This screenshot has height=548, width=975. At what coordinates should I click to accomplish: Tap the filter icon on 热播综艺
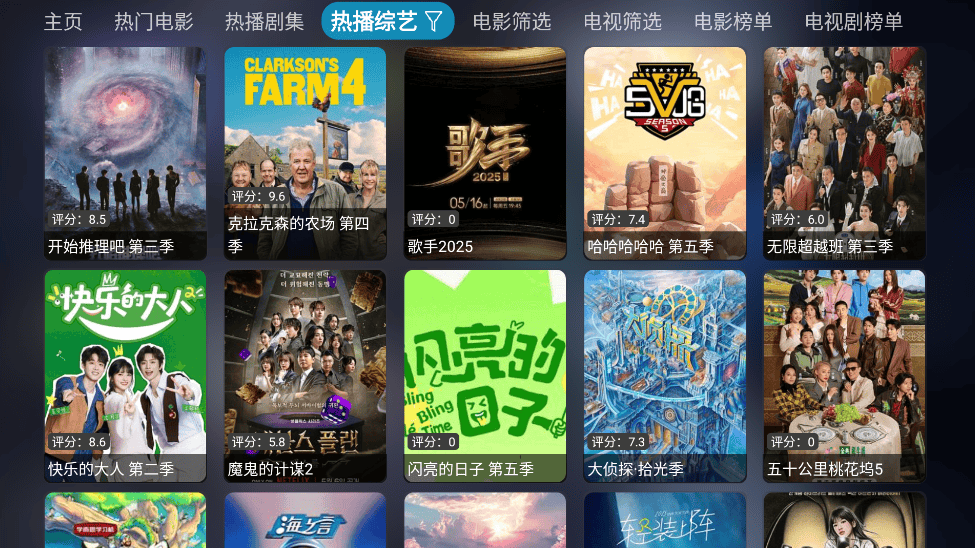(x=434, y=21)
